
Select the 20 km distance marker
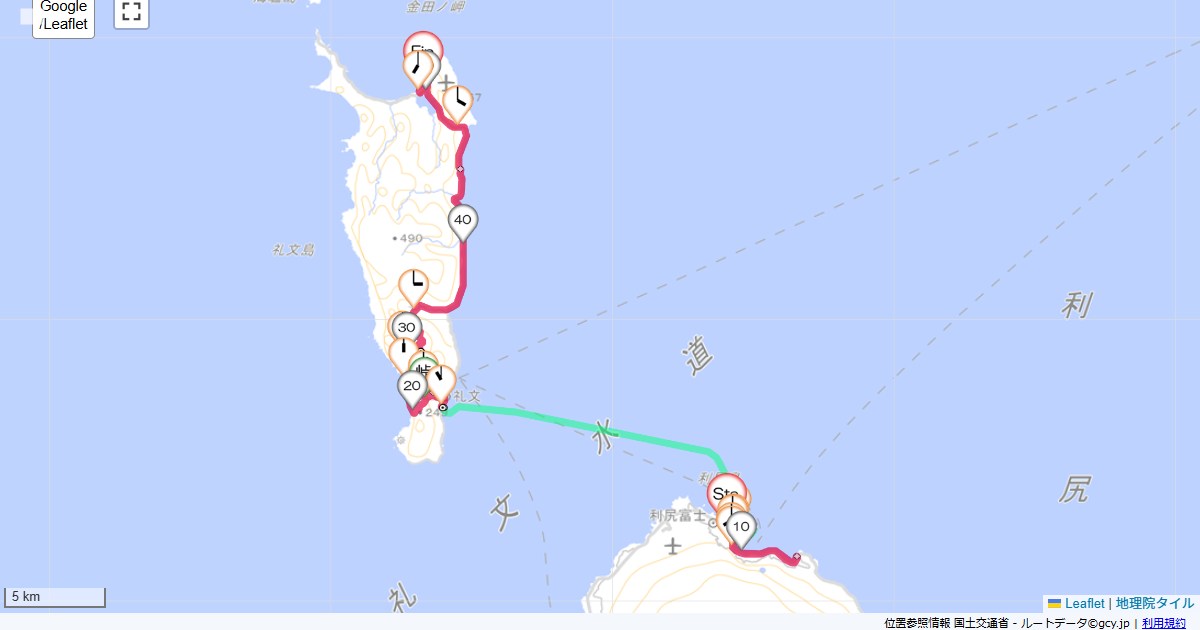(412, 385)
